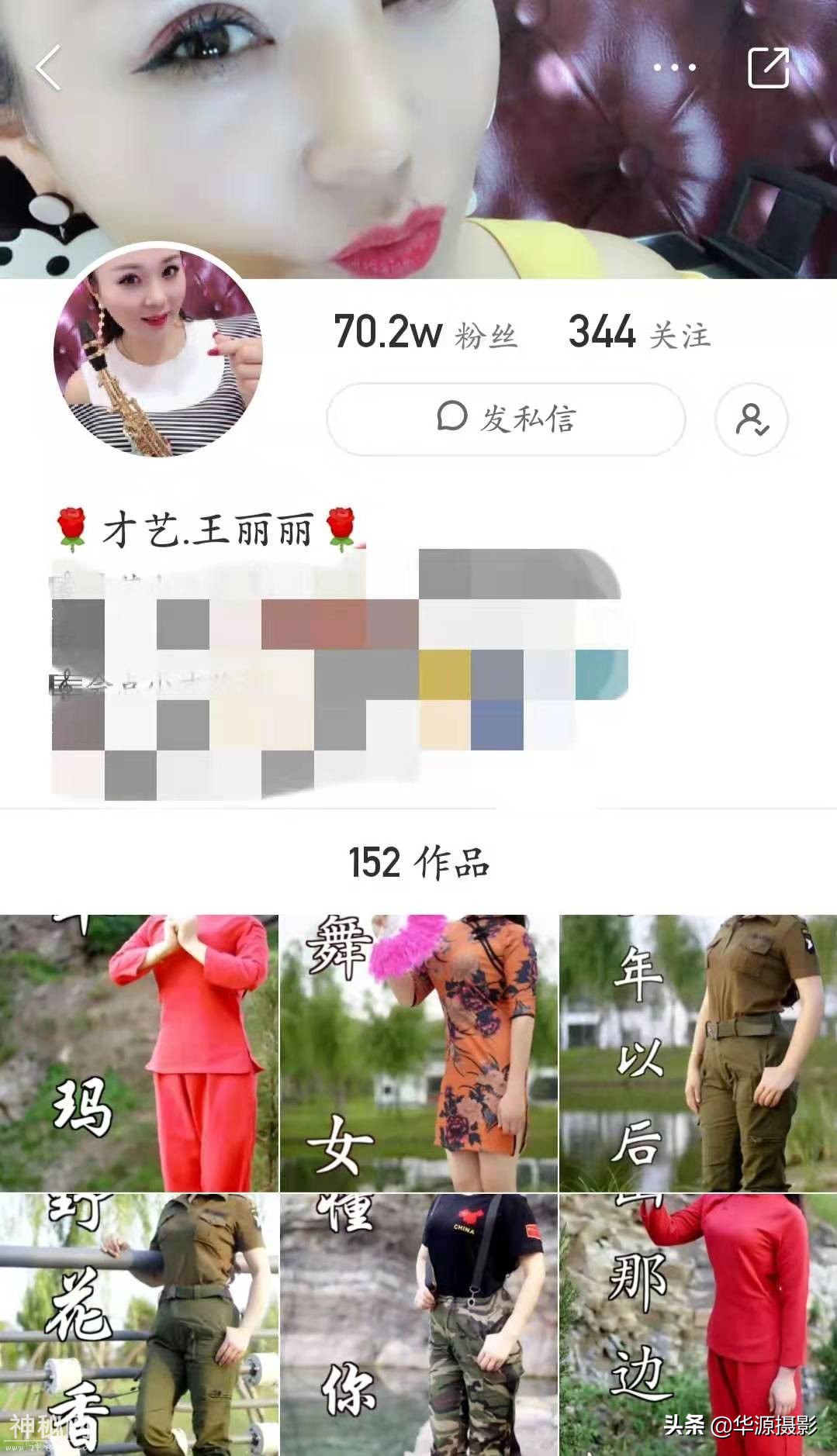The image size is (837, 1456).
Task: Go back using the top-left arrow
Action: pyautogui.click(x=48, y=68)
